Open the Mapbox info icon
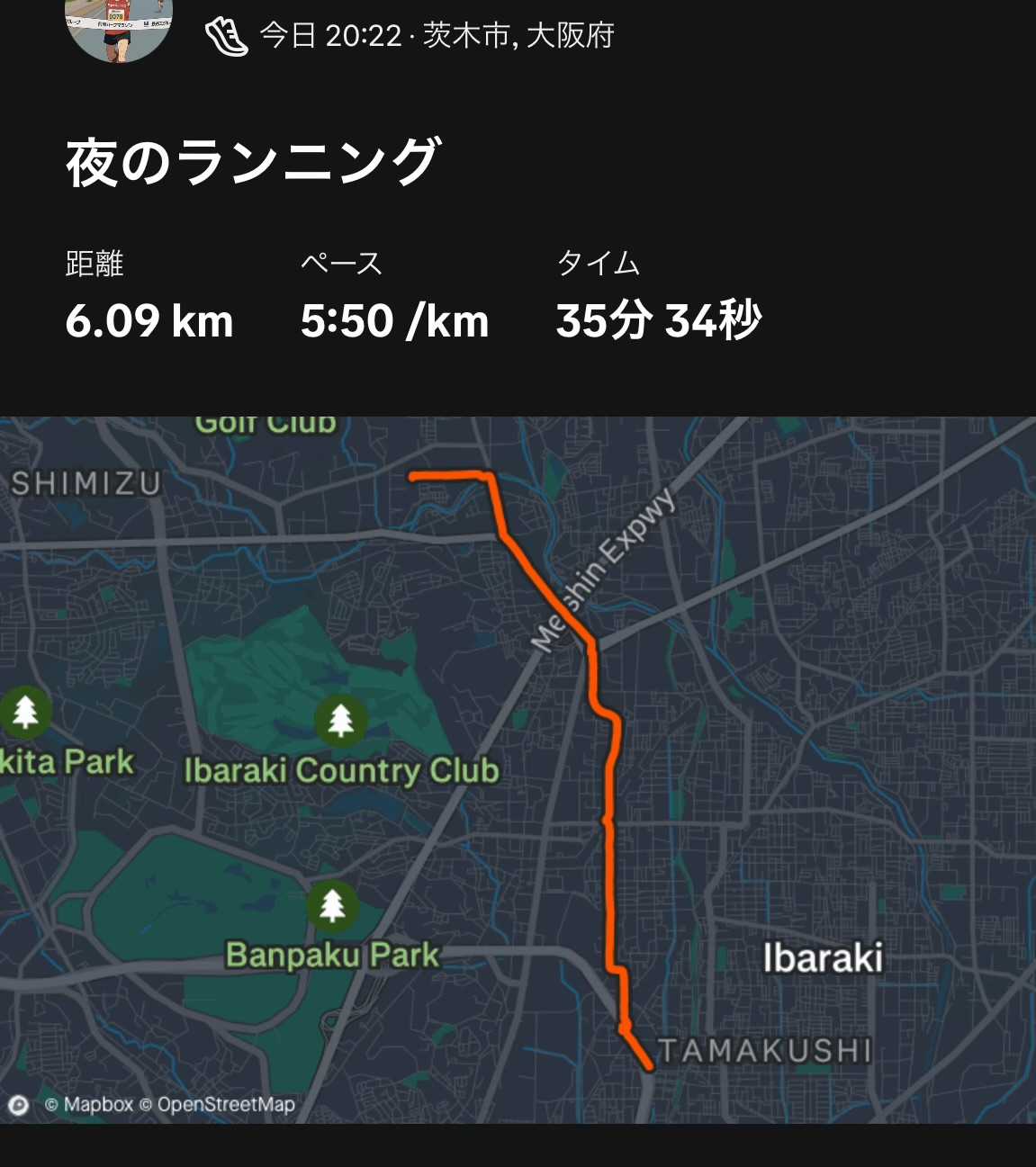The width and height of the screenshot is (1036, 1167). point(19,1105)
